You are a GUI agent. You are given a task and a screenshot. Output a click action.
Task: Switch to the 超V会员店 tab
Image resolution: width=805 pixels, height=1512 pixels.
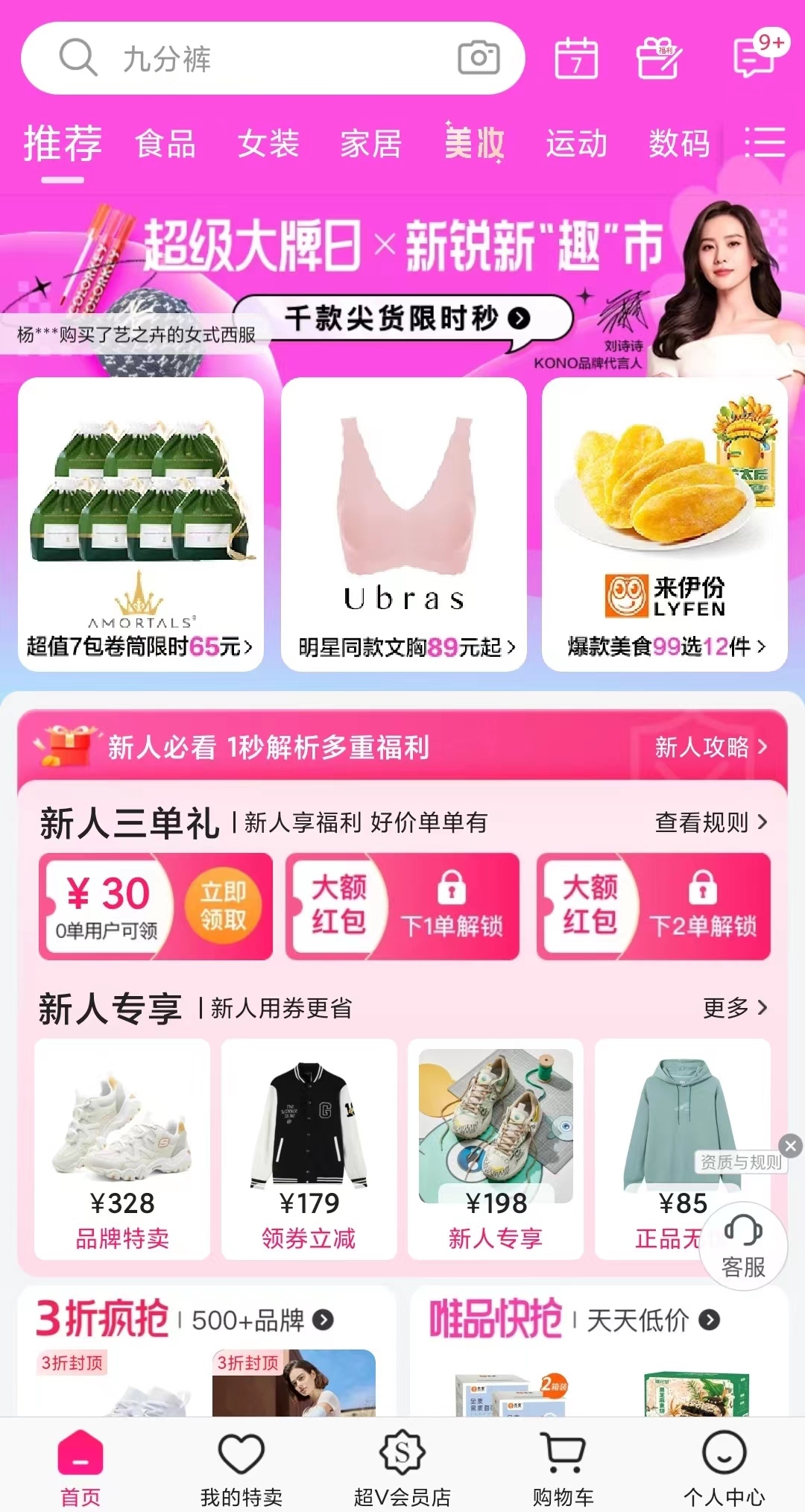402,1467
